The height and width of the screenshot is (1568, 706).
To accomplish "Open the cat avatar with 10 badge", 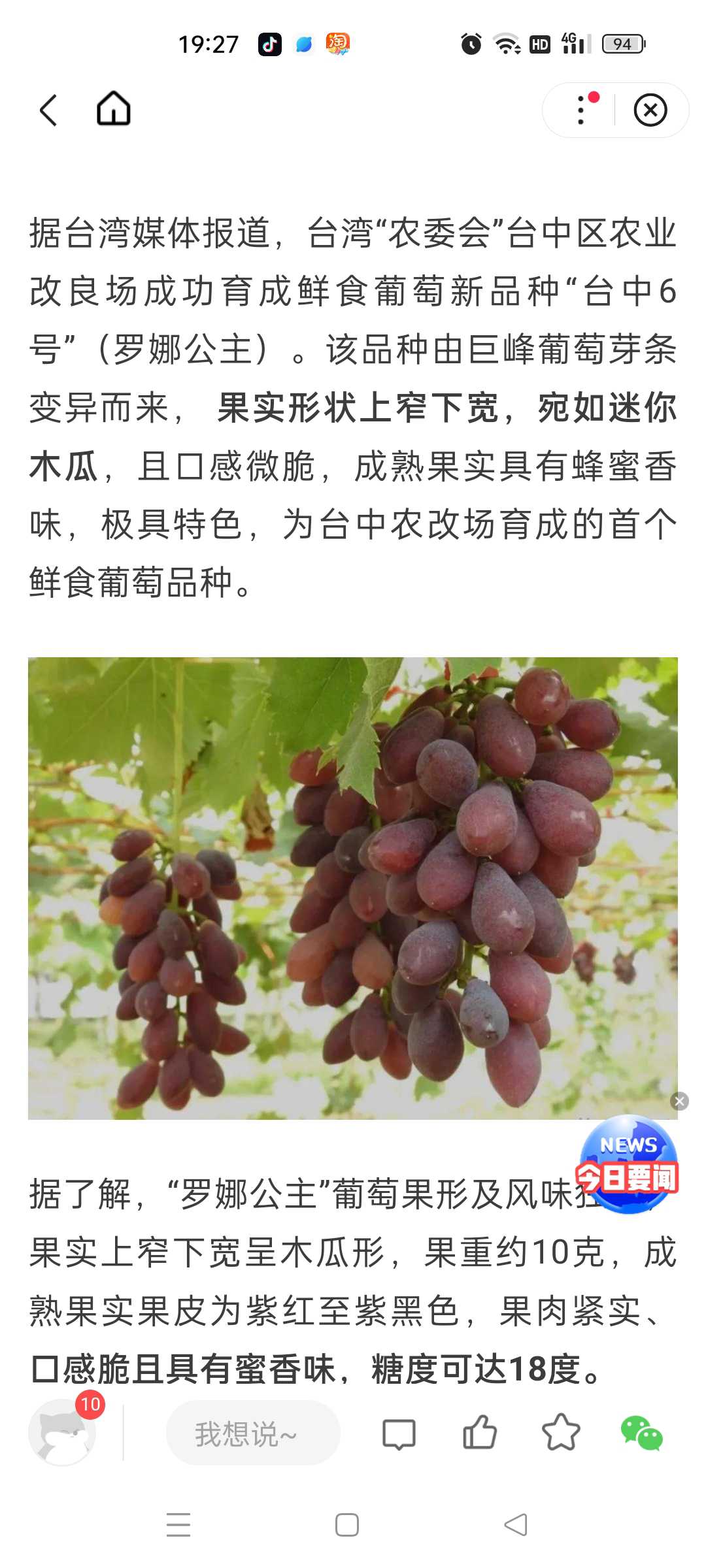I will pos(63,1433).
